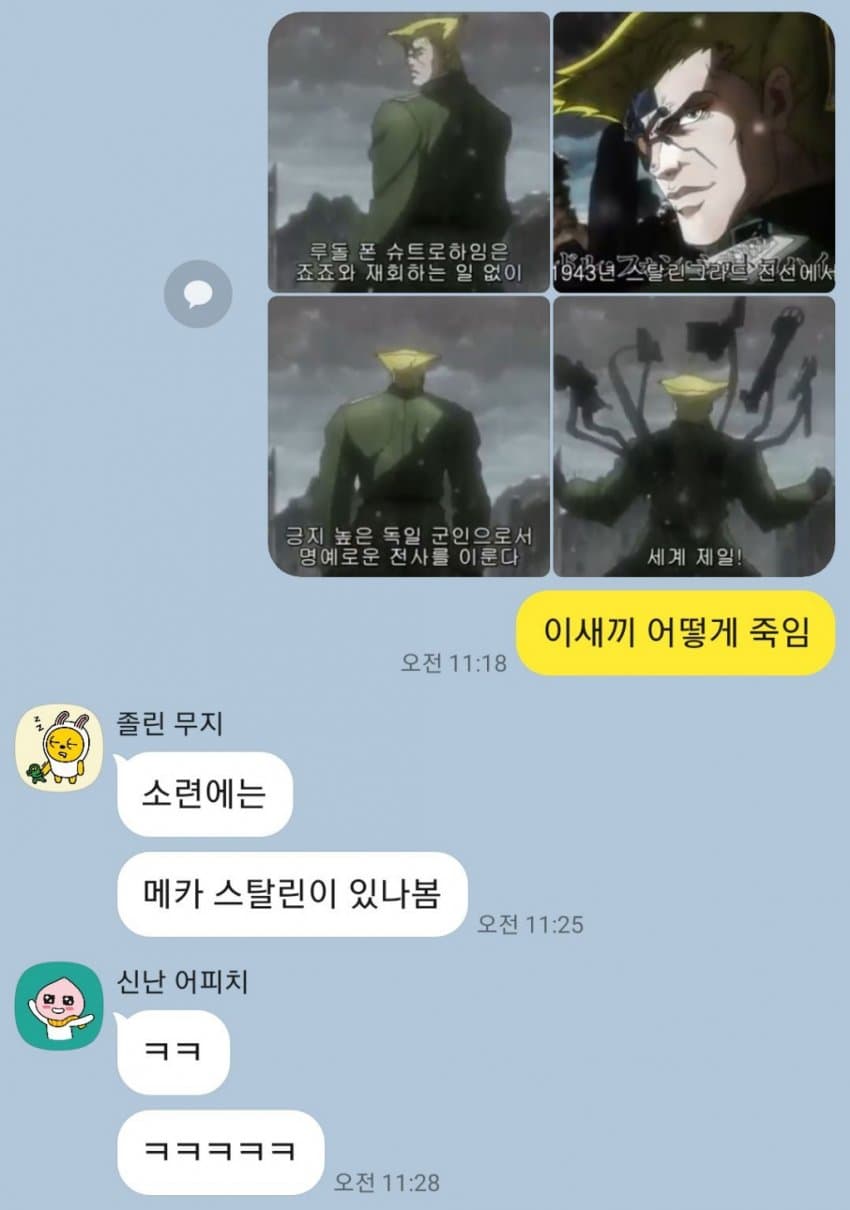Image resolution: width=850 pixels, height=1210 pixels.
Task: Open 신난 어피치's profile picture
Action: (x=59, y=1005)
